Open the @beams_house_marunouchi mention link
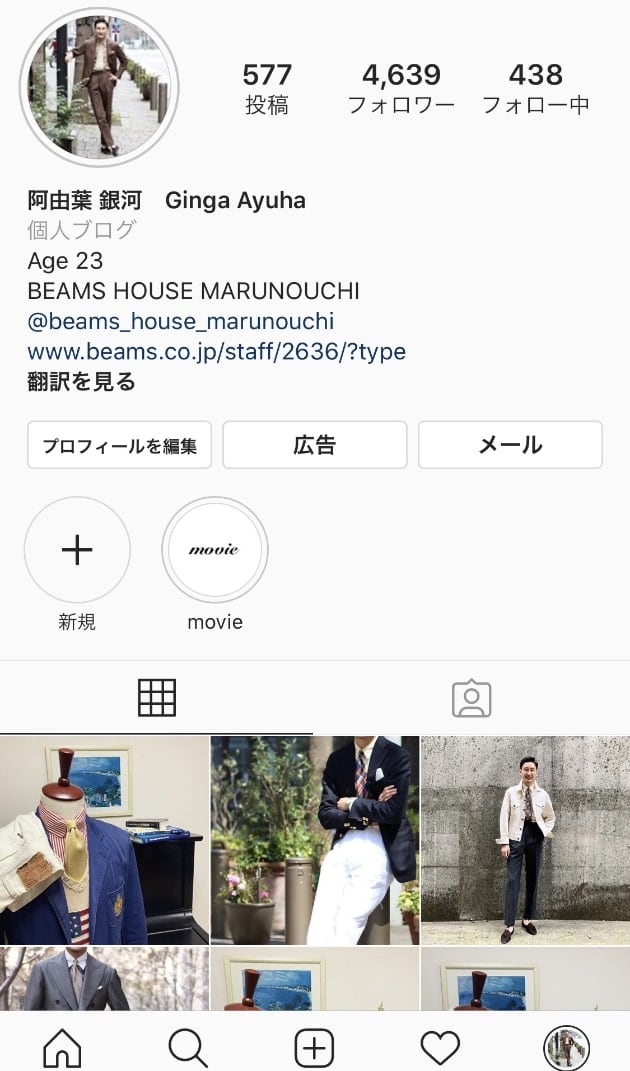The width and height of the screenshot is (630, 1071). (181, 321)
